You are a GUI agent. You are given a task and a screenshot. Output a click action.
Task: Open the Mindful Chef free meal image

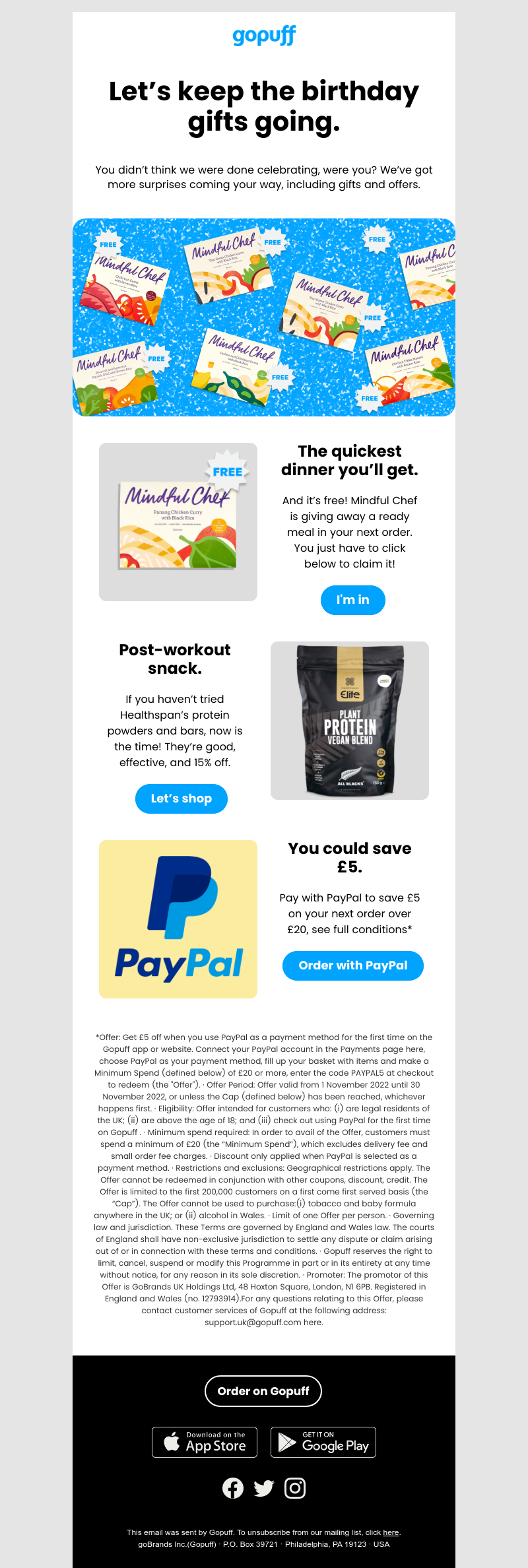178,522
